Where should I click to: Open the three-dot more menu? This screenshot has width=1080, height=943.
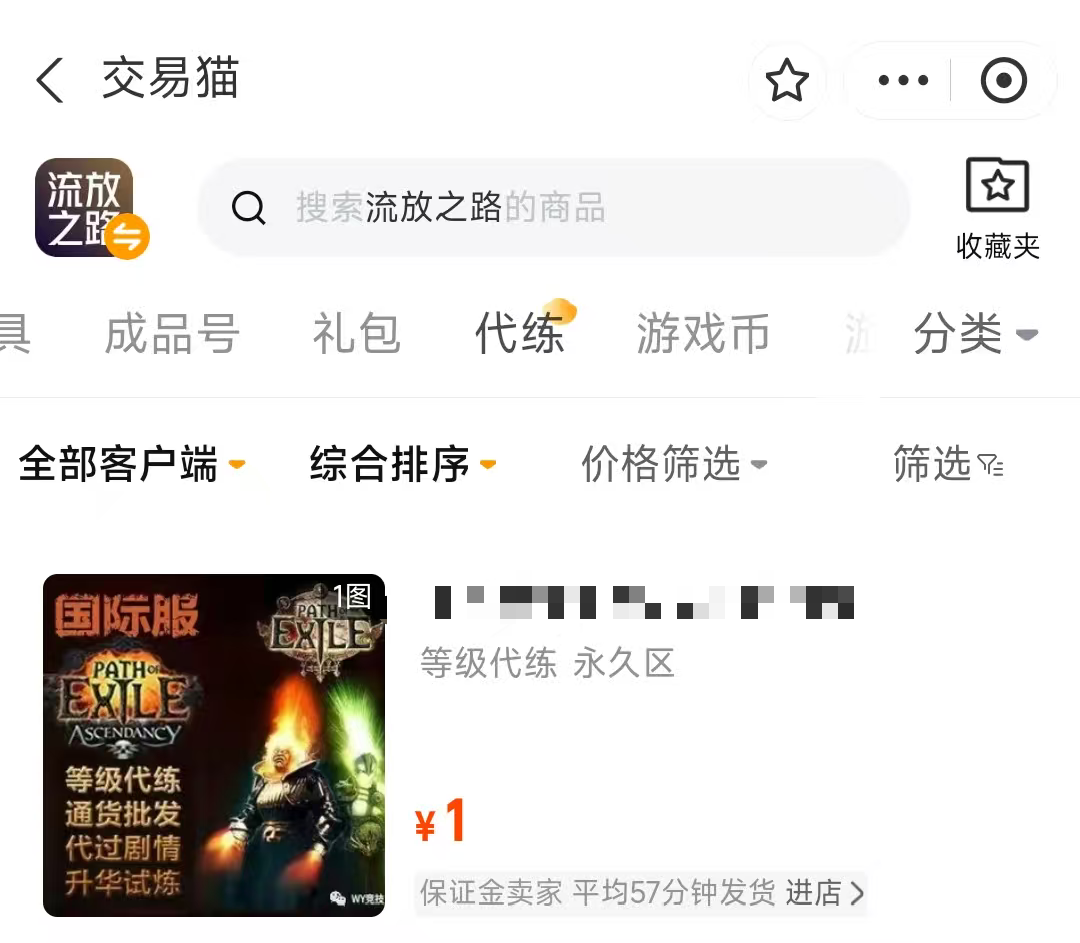pos(903,81)
